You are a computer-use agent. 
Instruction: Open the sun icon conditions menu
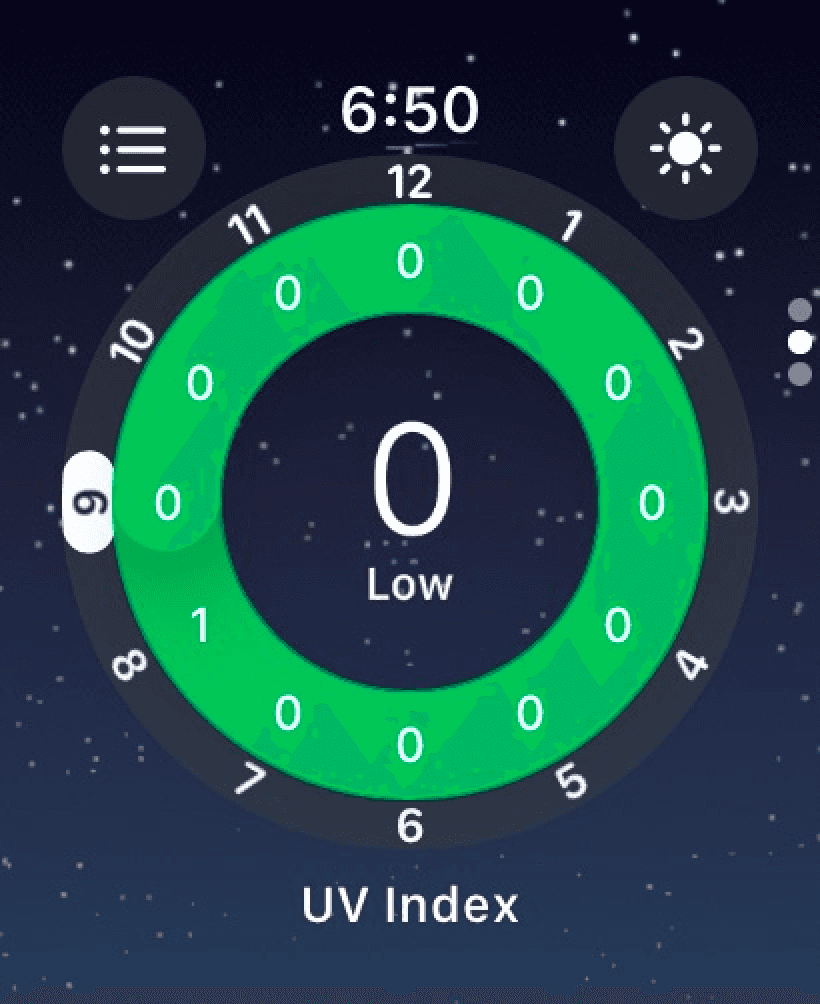coord(686,149)
